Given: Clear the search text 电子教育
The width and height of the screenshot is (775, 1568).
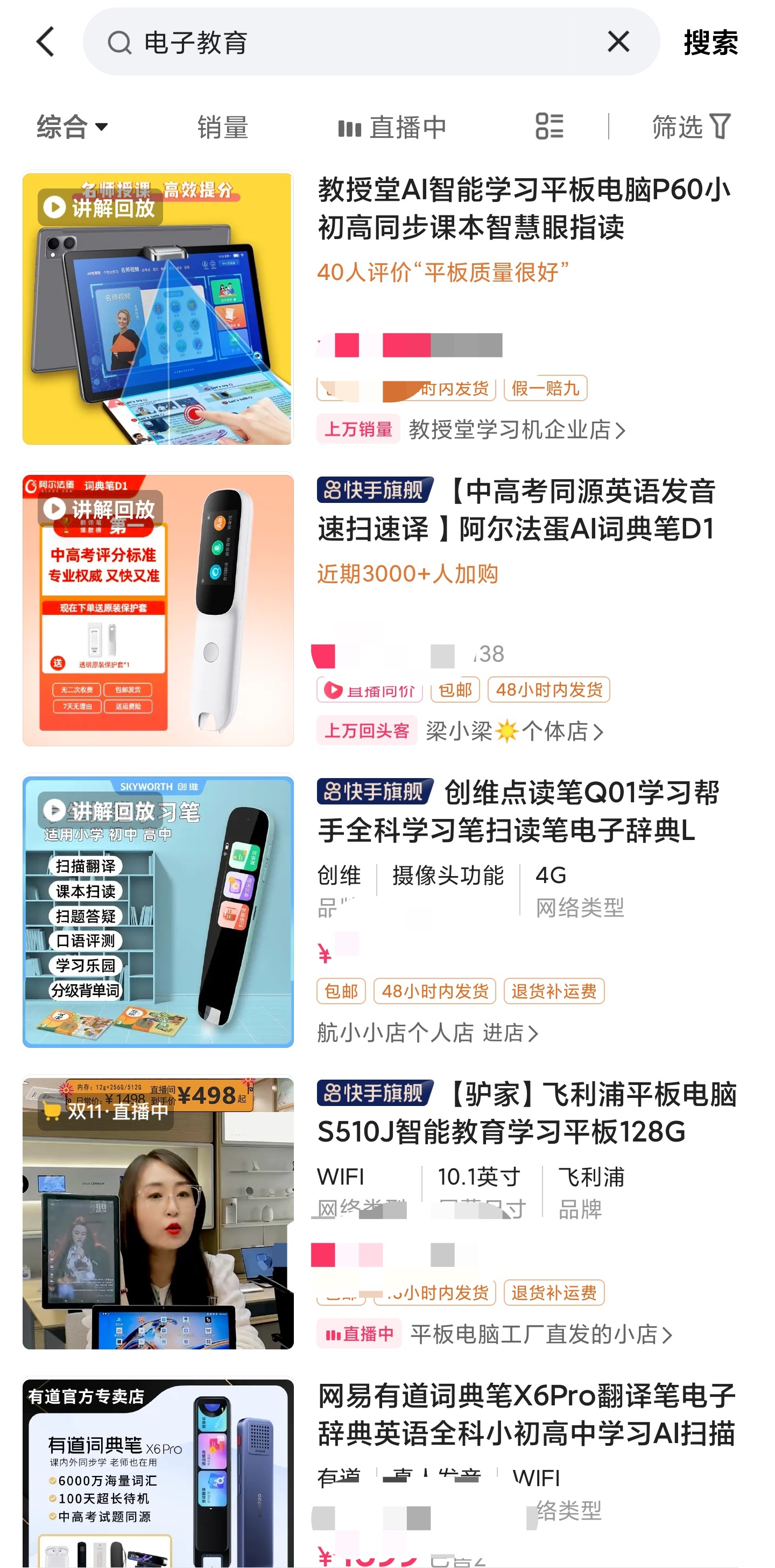Looking at the screenshot, I should (618, 41).
